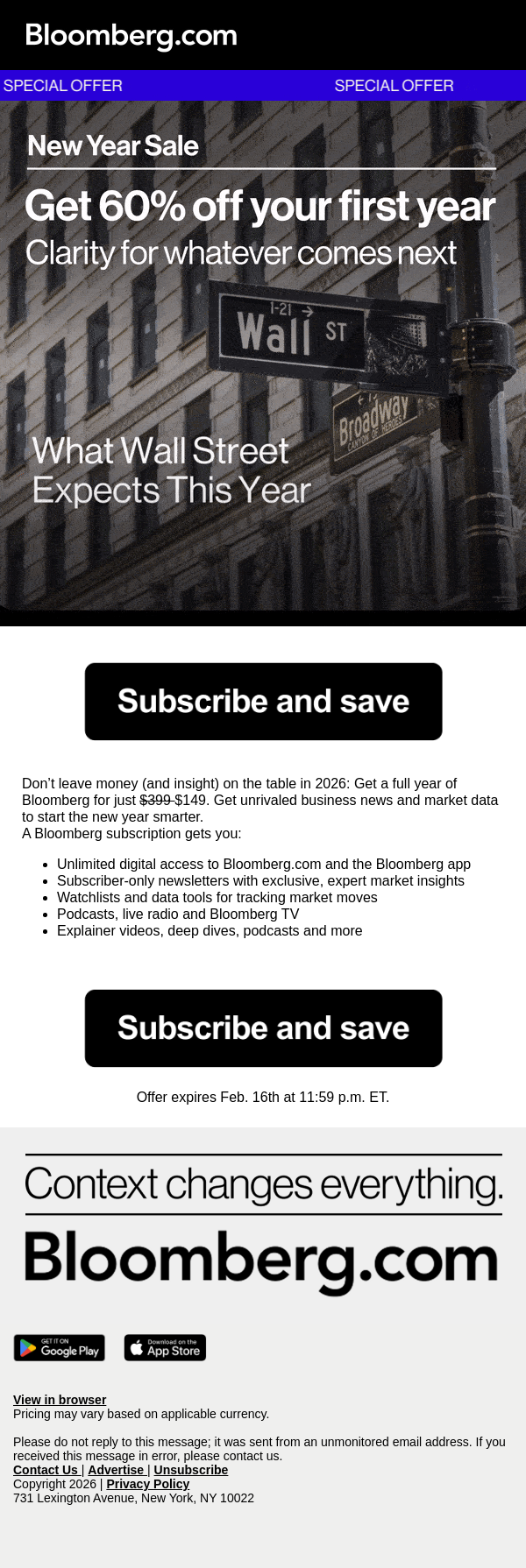
Task: Open the Get it on Google Play badge
Action: click(x=59, y=1348)
